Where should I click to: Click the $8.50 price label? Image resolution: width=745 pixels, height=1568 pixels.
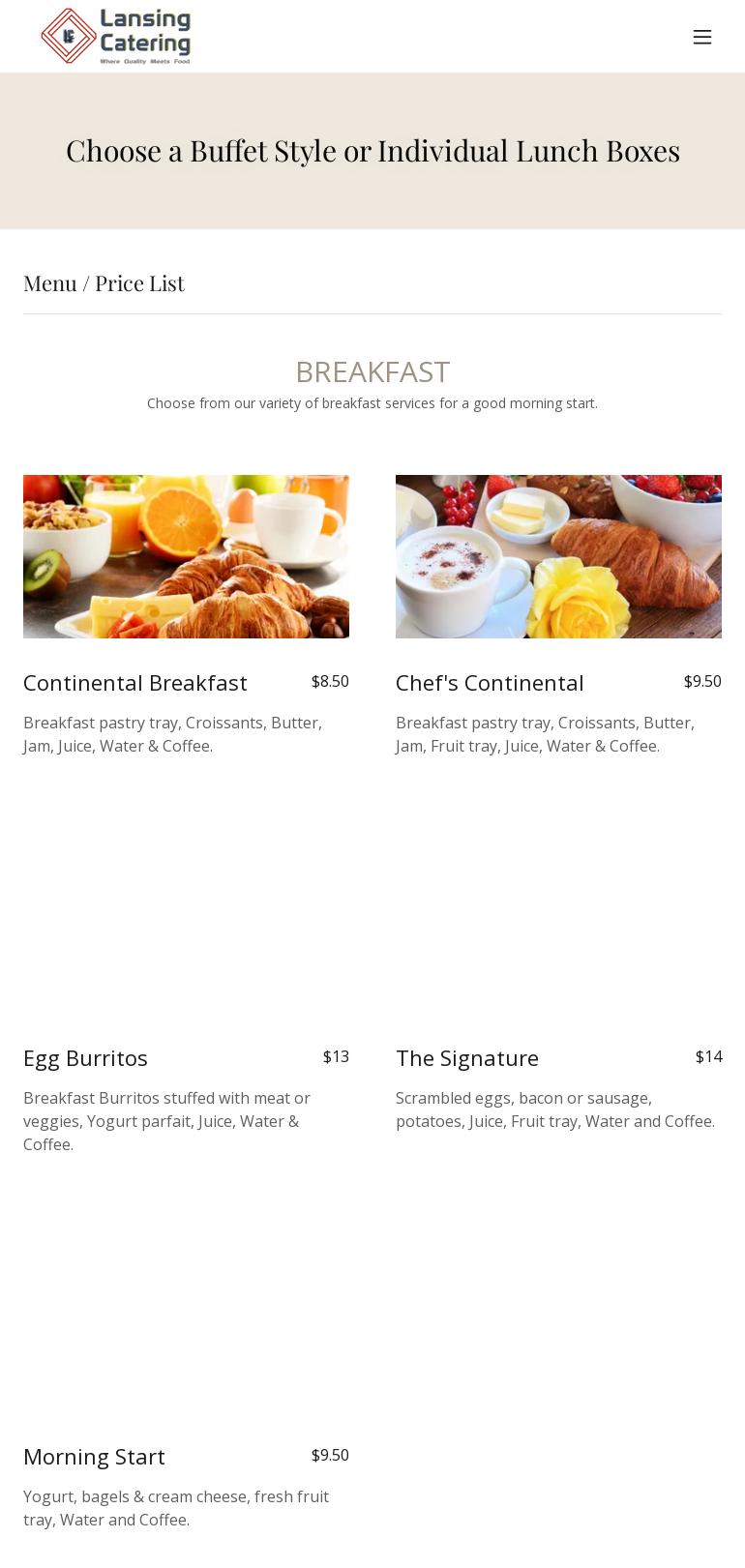330,681
